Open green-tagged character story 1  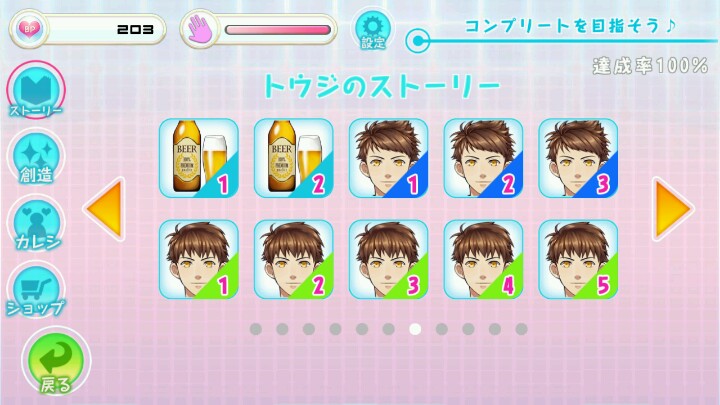(x=199, y=259)
